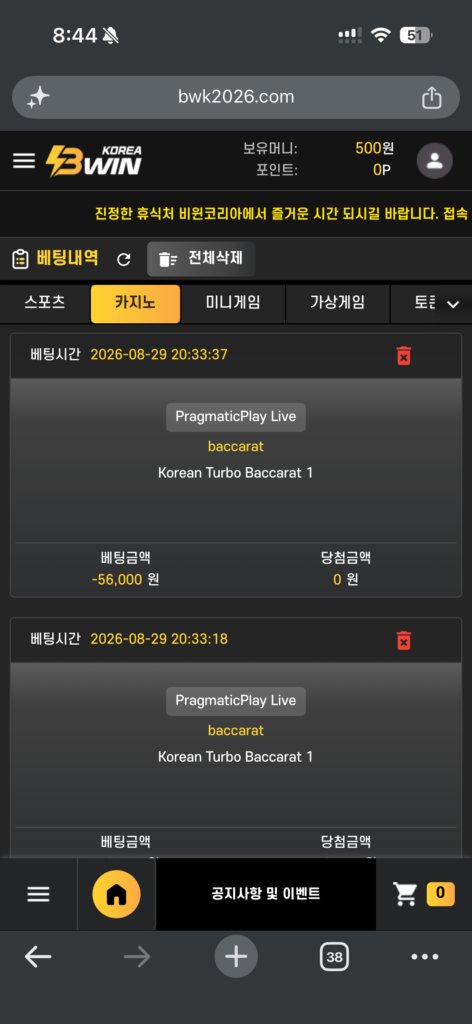The image size is (472, 1024).
Task: Switch to the 미니게임 tab
Action: click(x=233, y=303)
